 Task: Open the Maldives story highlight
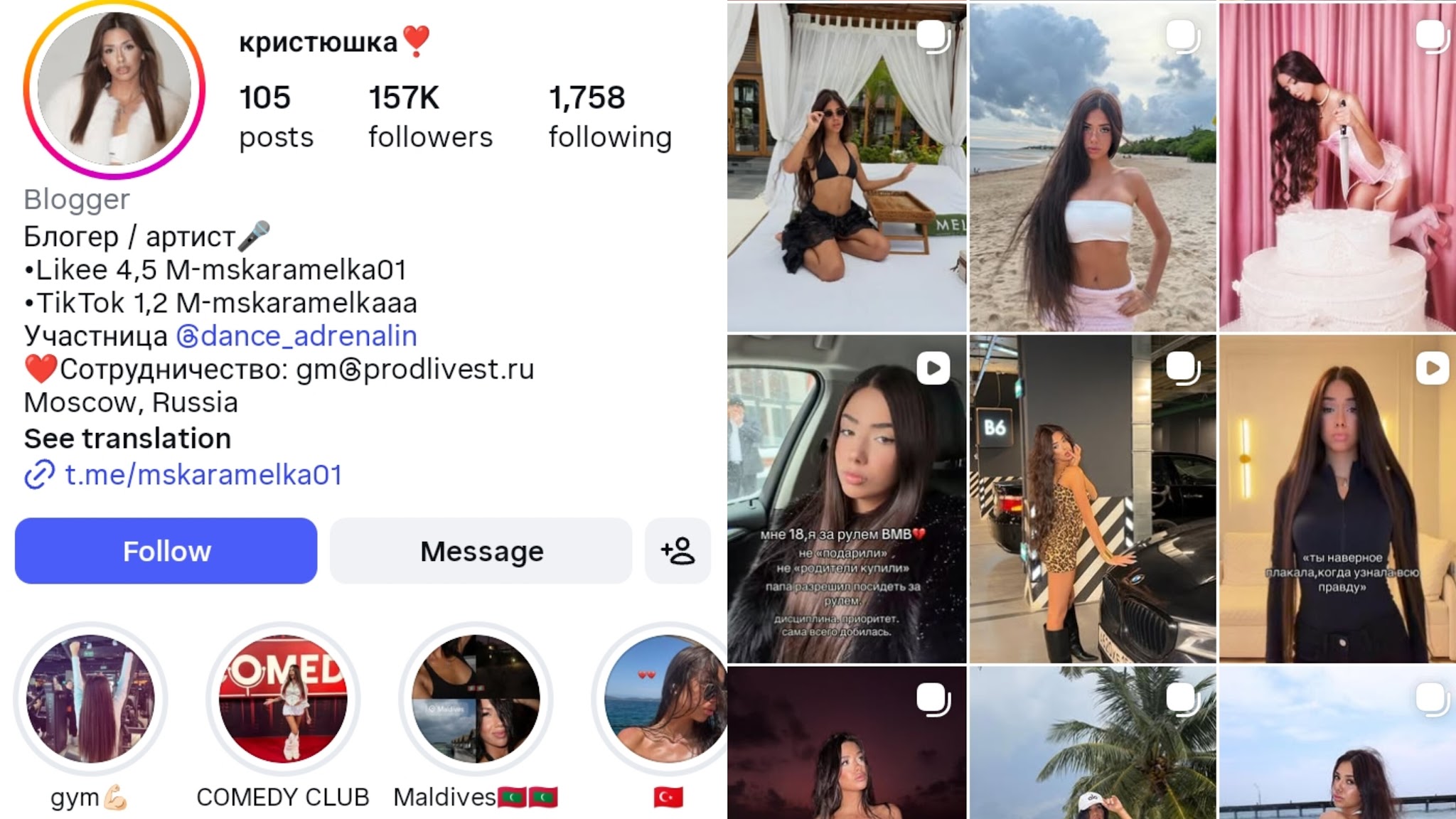[476, 699]
